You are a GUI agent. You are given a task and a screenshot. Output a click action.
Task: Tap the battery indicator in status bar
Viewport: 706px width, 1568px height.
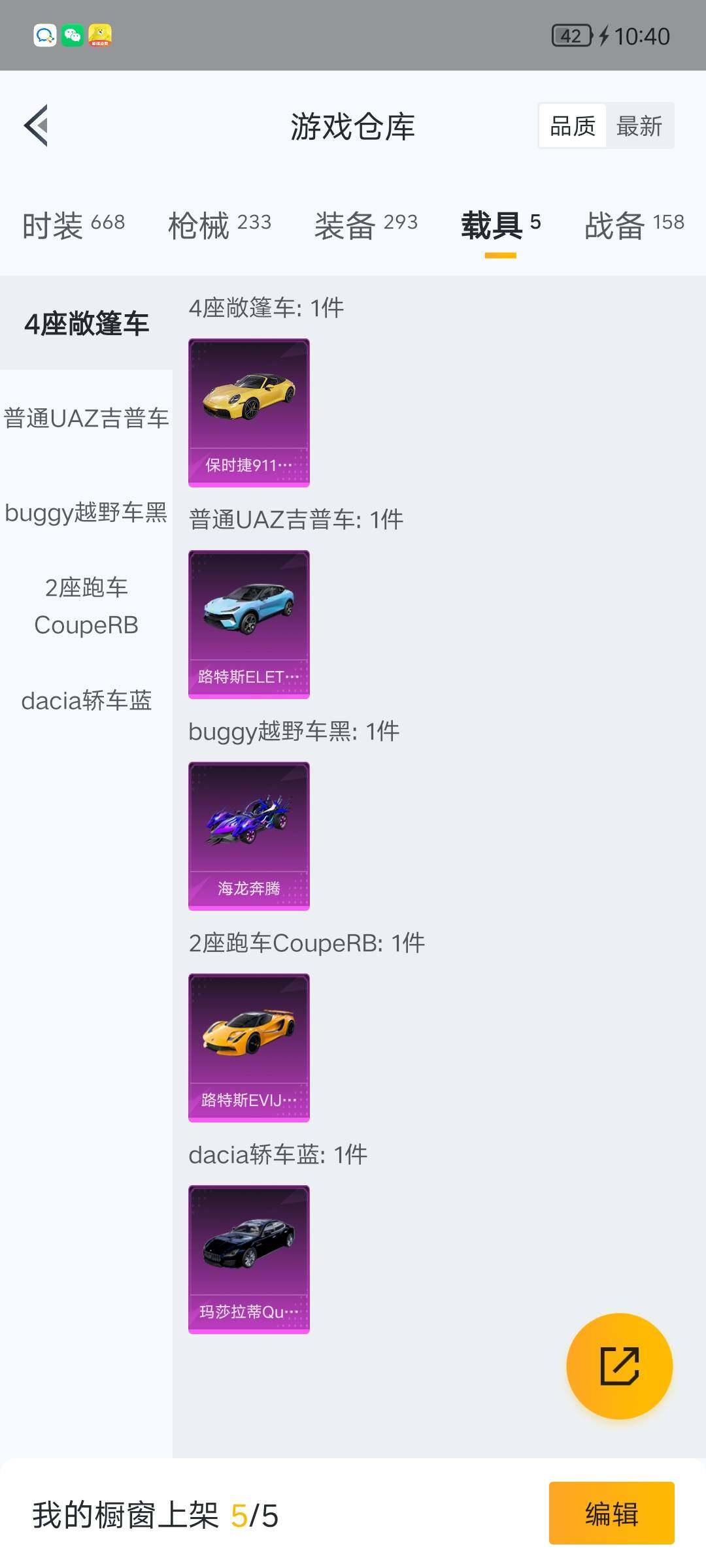(571, 37)
